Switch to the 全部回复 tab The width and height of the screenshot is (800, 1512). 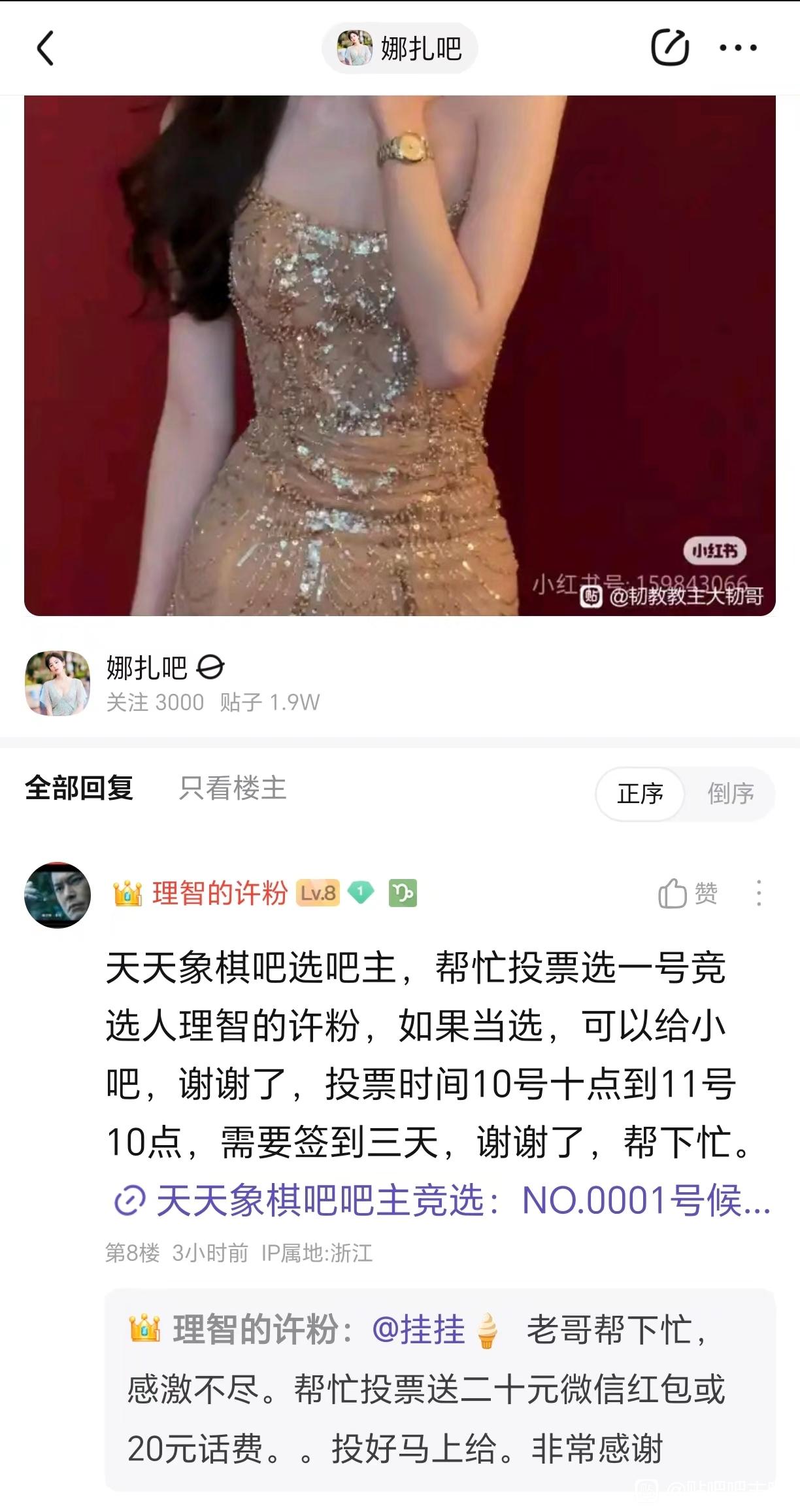tap(79, 788)
